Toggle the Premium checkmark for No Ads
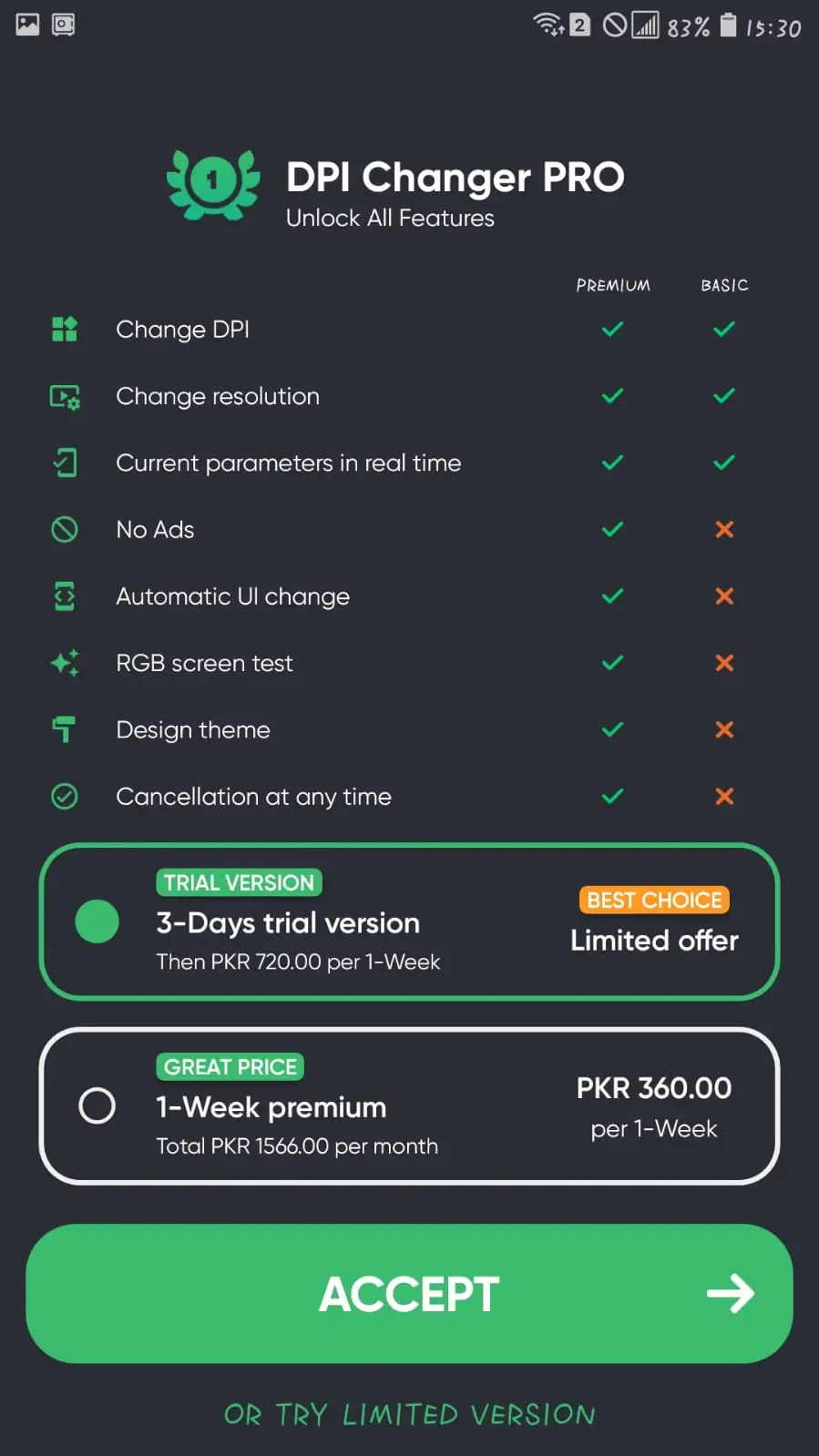The image size is (819, 1456). [x=612, y=529]
